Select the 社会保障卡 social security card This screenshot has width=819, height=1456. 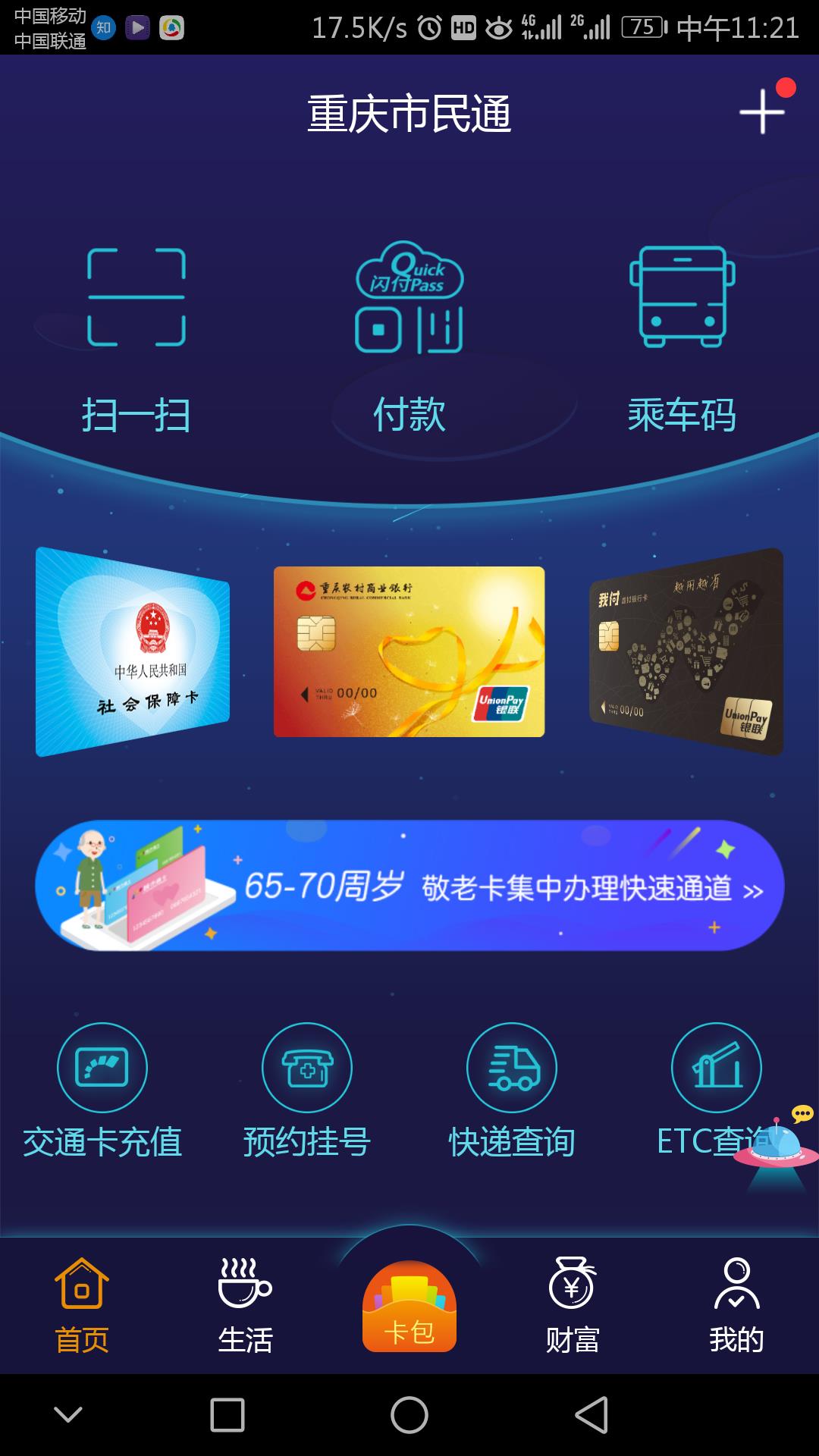point(133,652)
